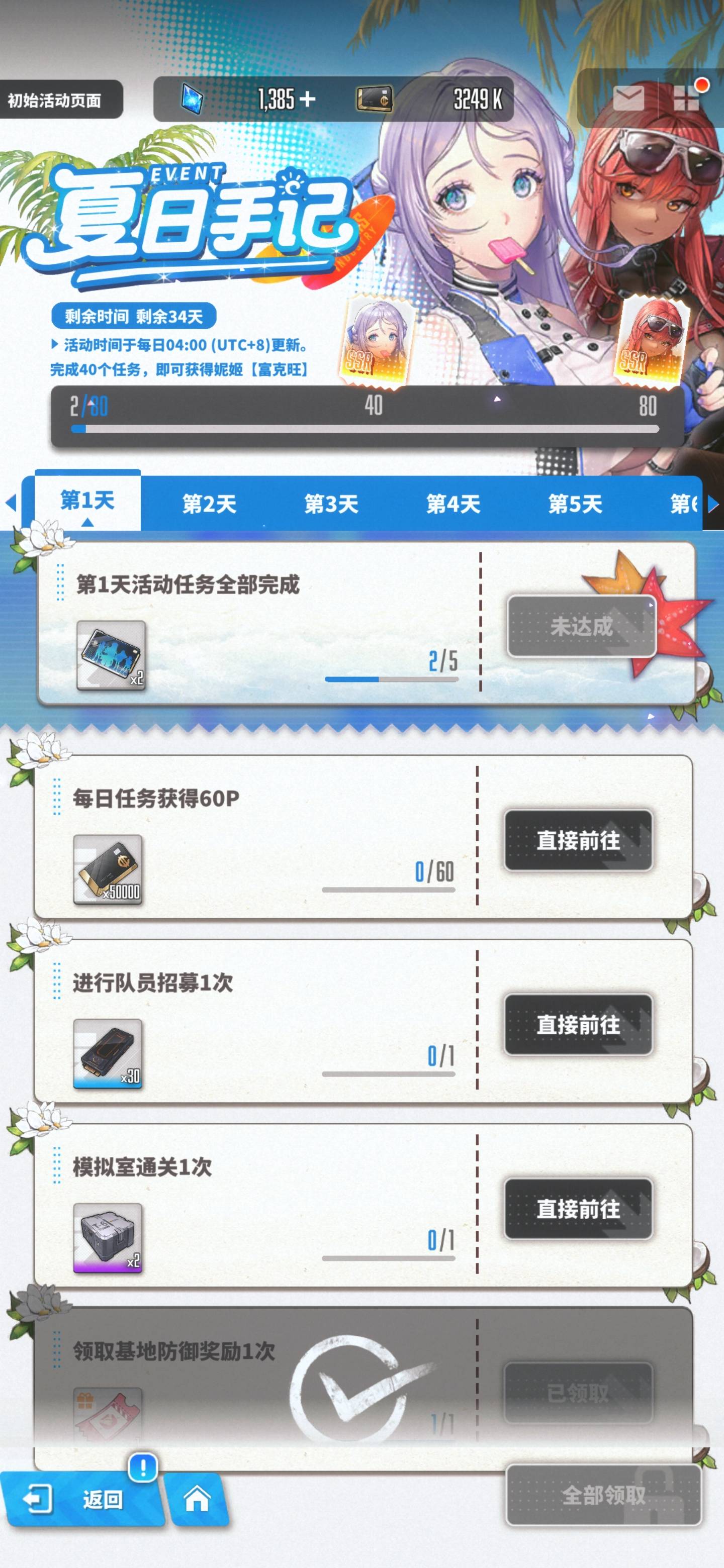The image size is (724, 1568).
Task: Tap the right arrow beside day tabs
Action: tap(713, 504)
